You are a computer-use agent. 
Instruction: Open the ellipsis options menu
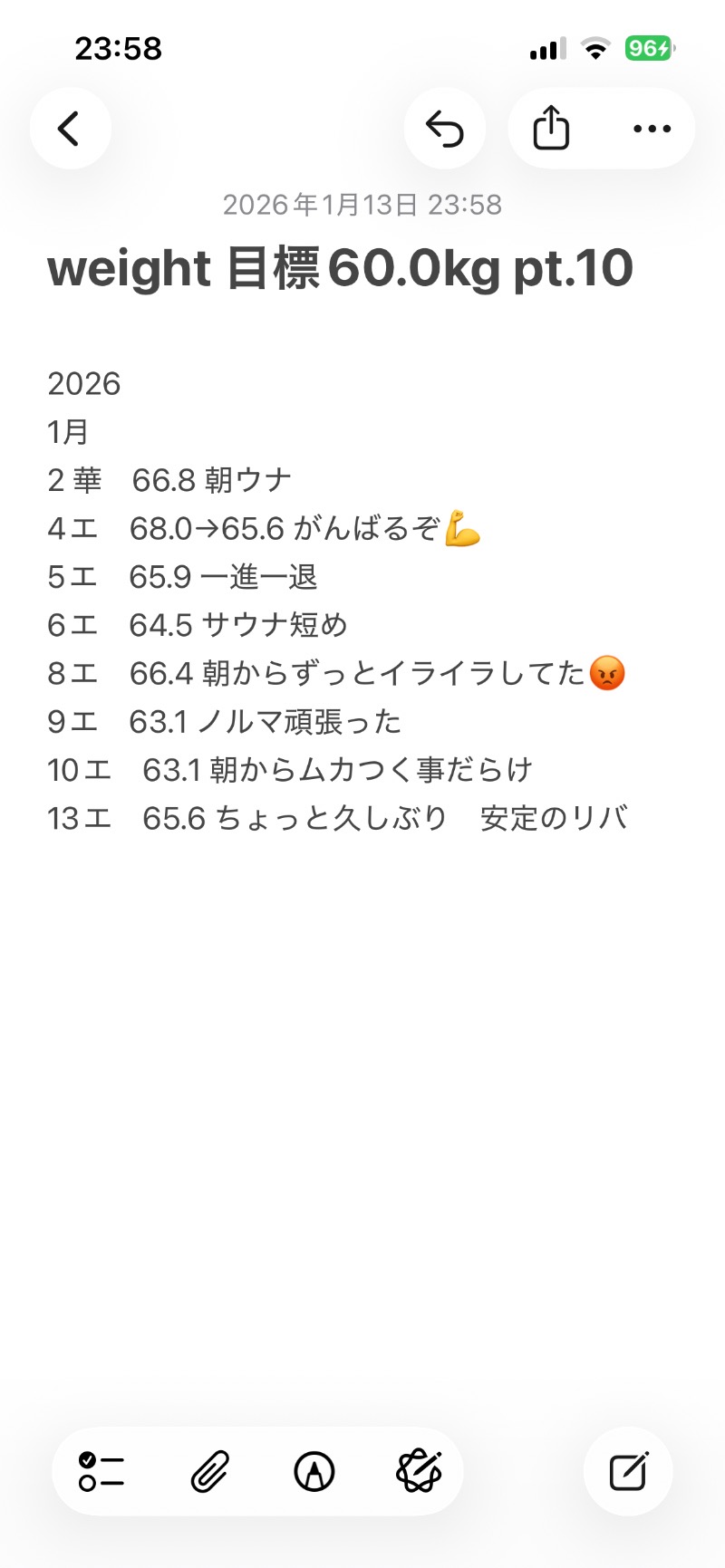pos(652,128)
